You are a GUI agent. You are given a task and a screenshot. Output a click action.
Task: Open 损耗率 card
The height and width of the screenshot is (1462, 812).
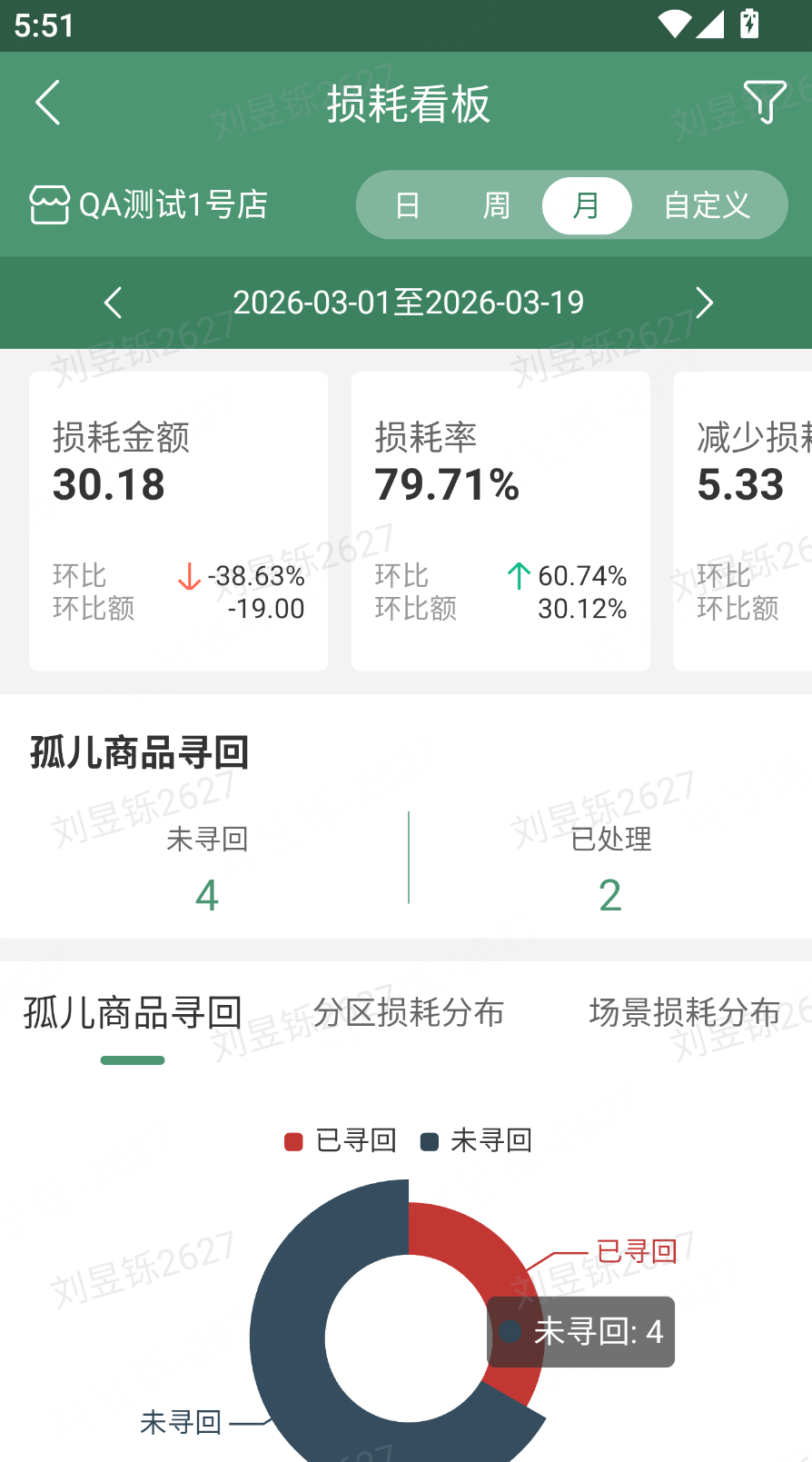click(500, 521)
